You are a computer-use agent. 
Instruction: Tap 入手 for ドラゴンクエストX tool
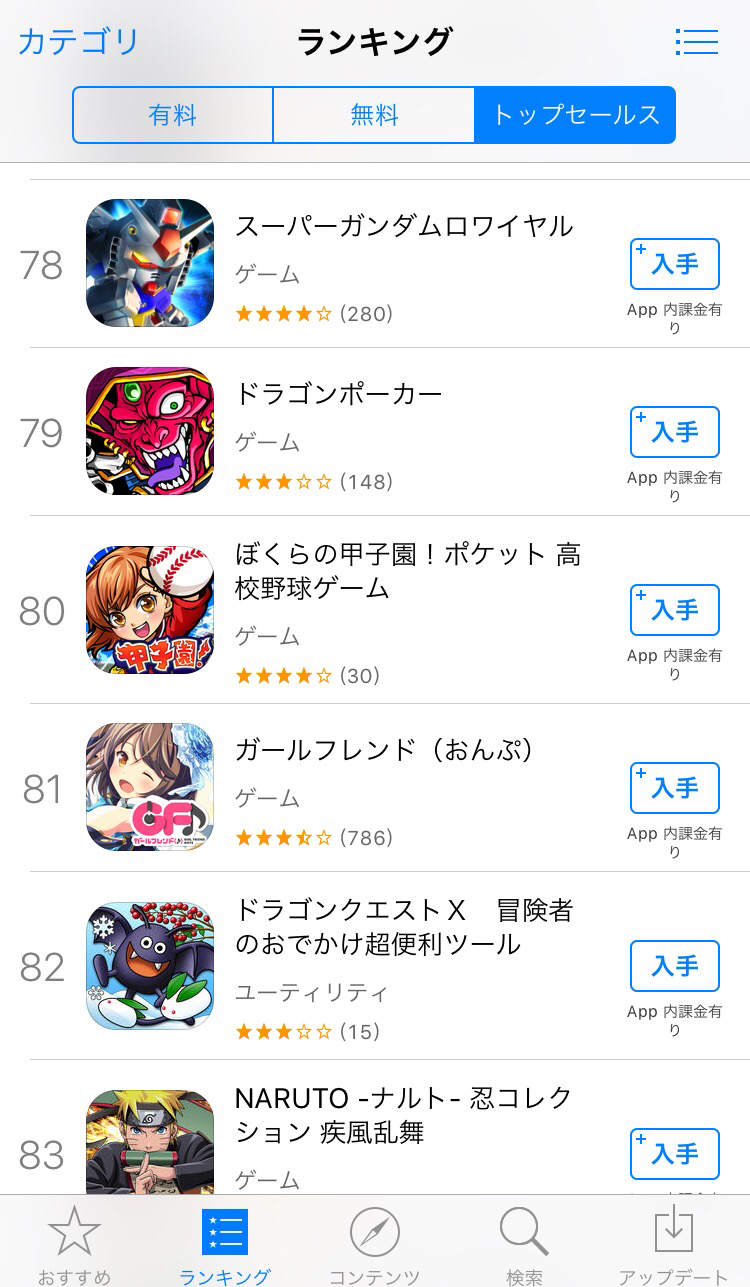click(x=674, y=966)
